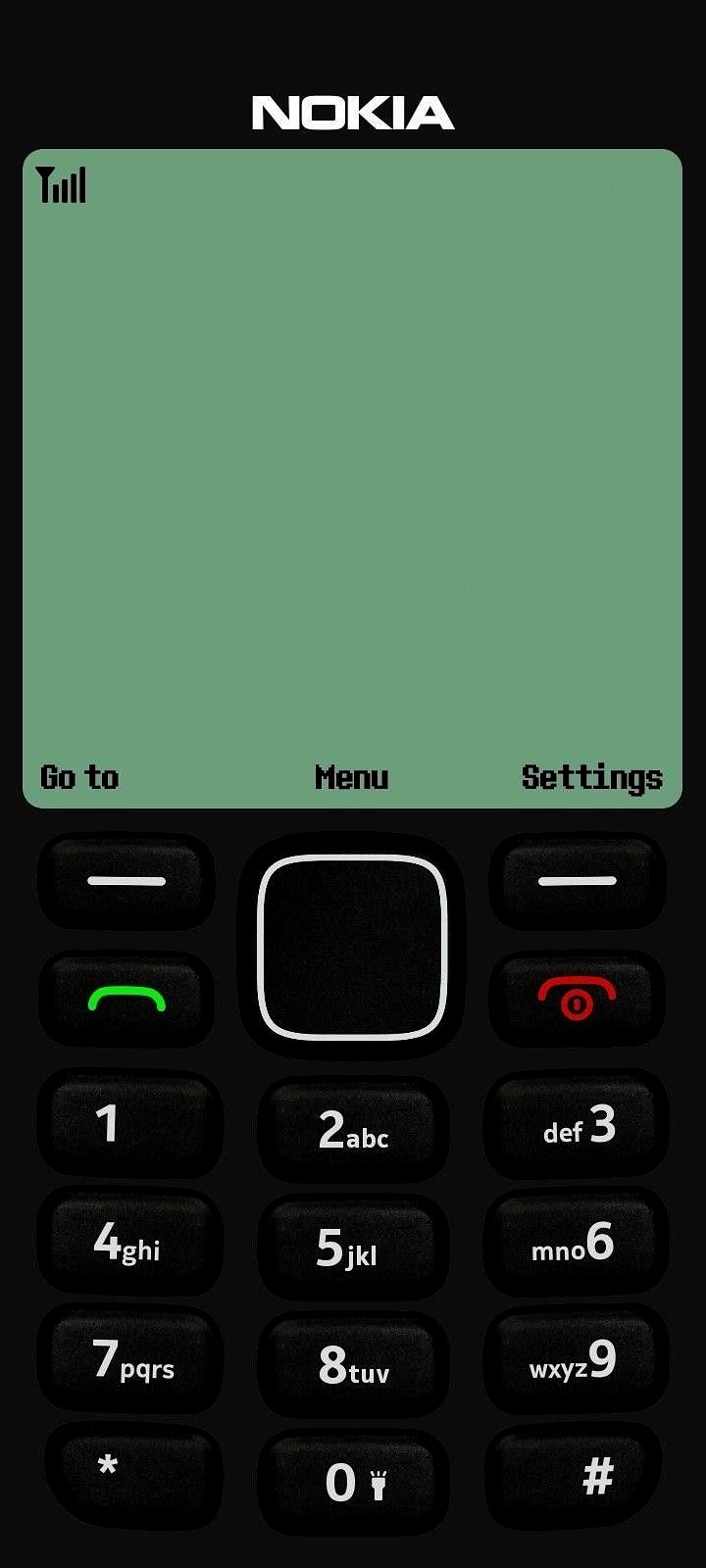The width and height of the screenshot is (706, 1568).
Task: Tap the center navigation square key
Action: (x=352, y=947)
